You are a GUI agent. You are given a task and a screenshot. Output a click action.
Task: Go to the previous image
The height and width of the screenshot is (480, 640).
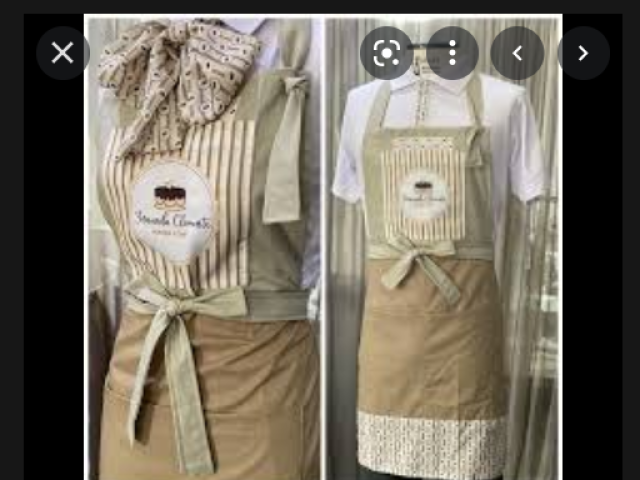tap(517, 53)
